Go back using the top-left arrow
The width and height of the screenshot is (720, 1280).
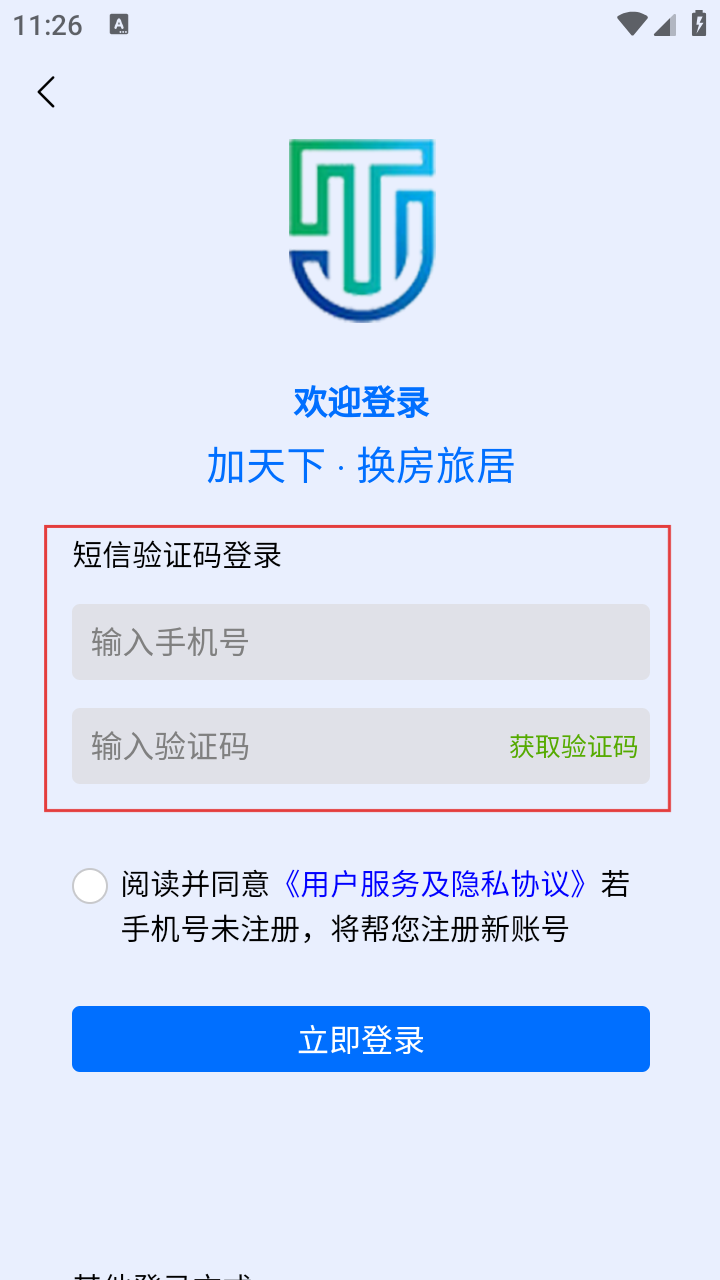point(46,92)
